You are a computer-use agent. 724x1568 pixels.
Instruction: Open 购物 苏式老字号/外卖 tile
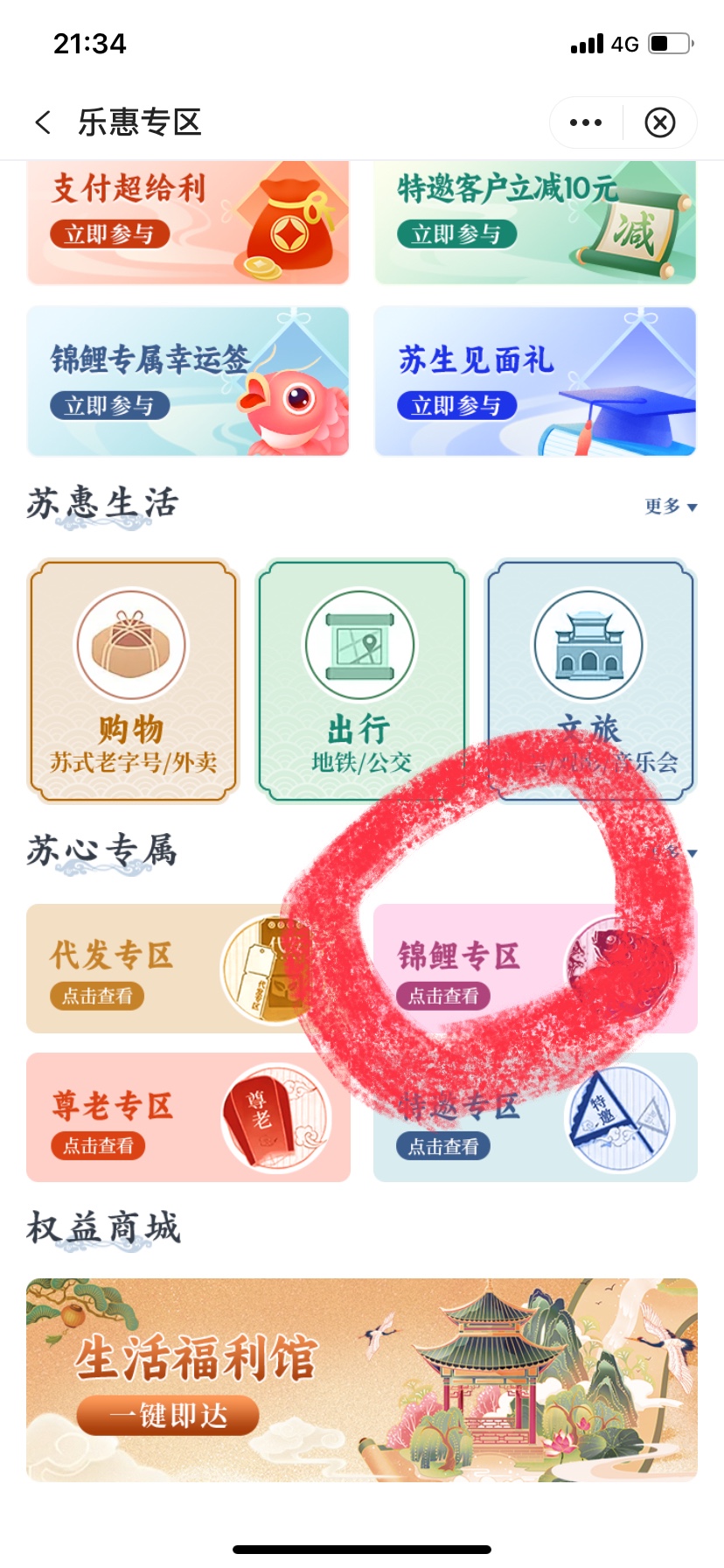coord(133,682)
